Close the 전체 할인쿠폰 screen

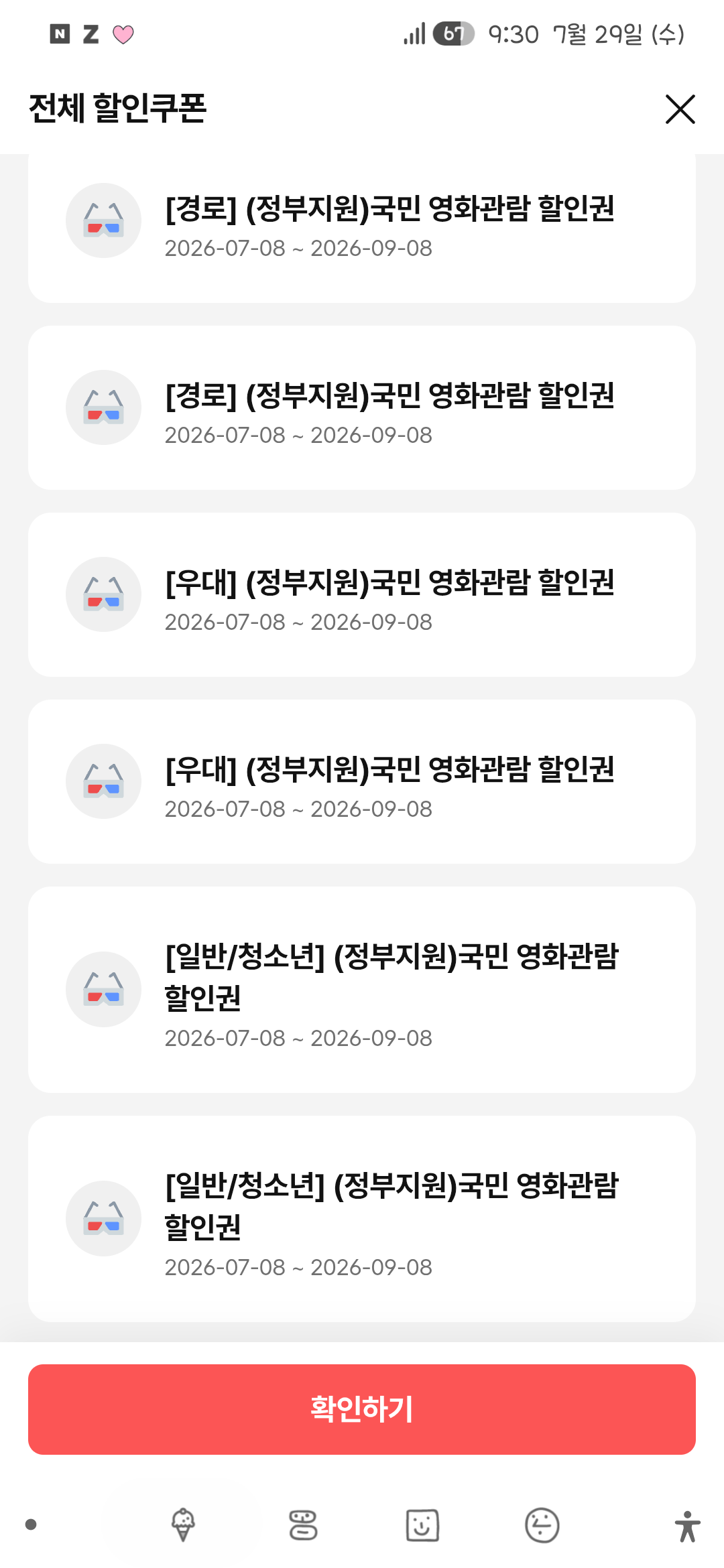point(680,109)
